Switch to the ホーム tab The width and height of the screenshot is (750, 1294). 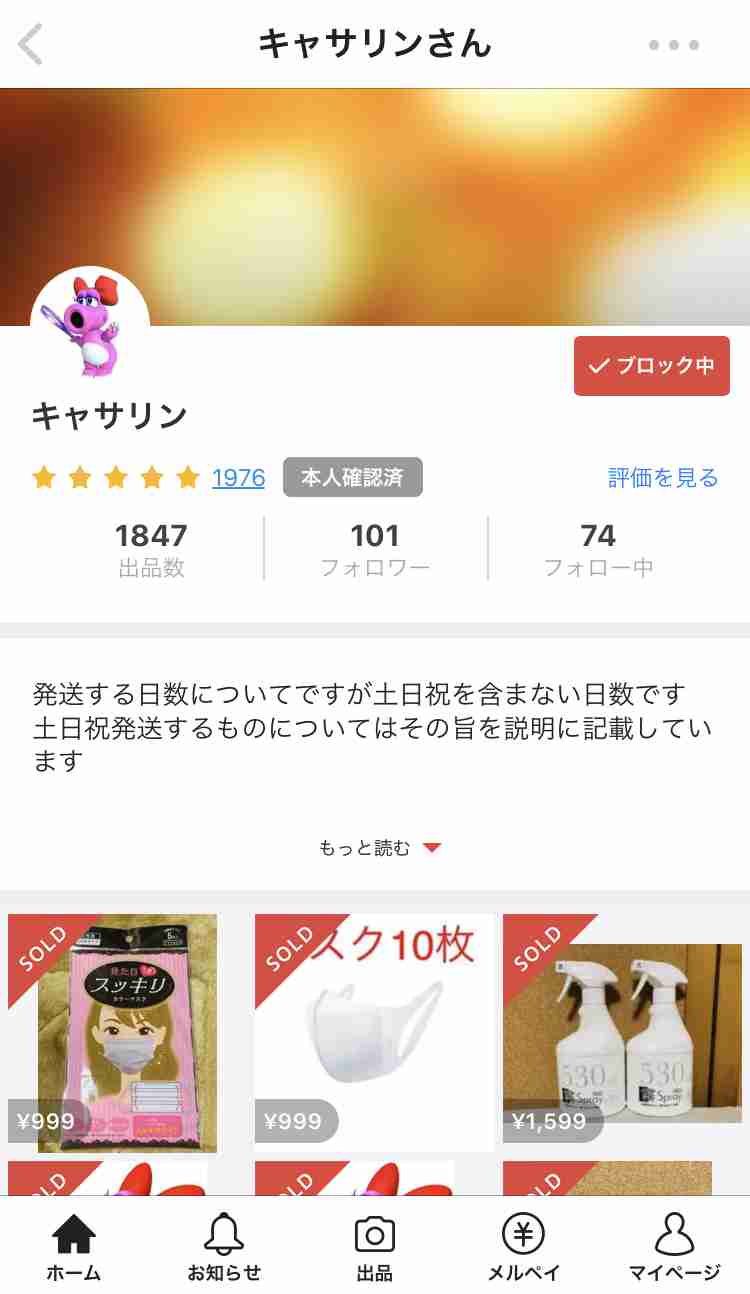[74, 1248]
